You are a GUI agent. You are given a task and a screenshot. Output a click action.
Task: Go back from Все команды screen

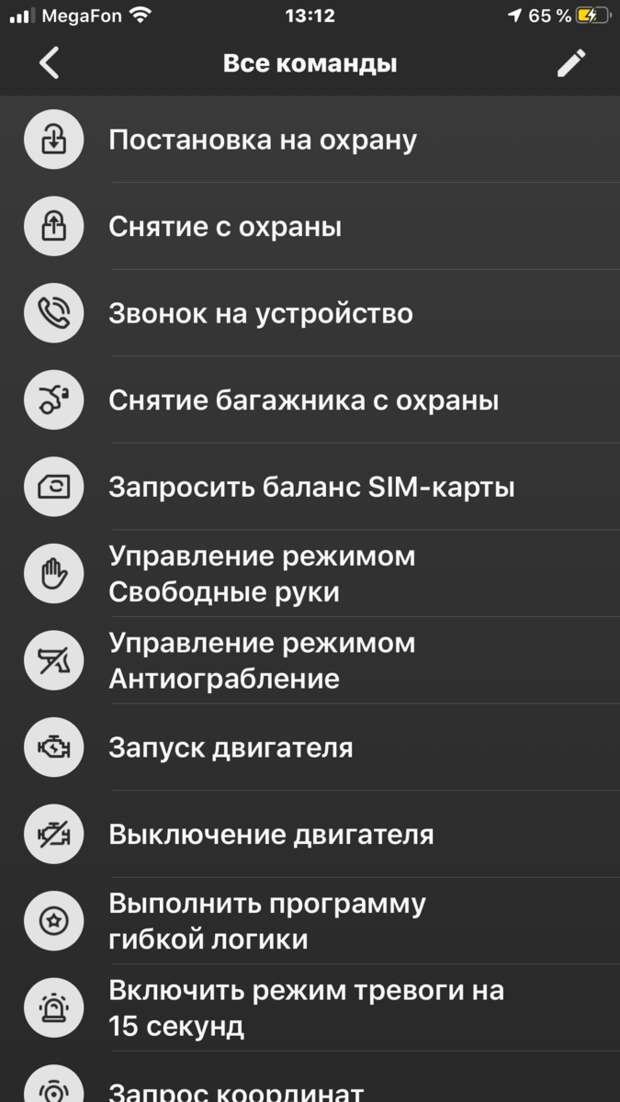49,64
